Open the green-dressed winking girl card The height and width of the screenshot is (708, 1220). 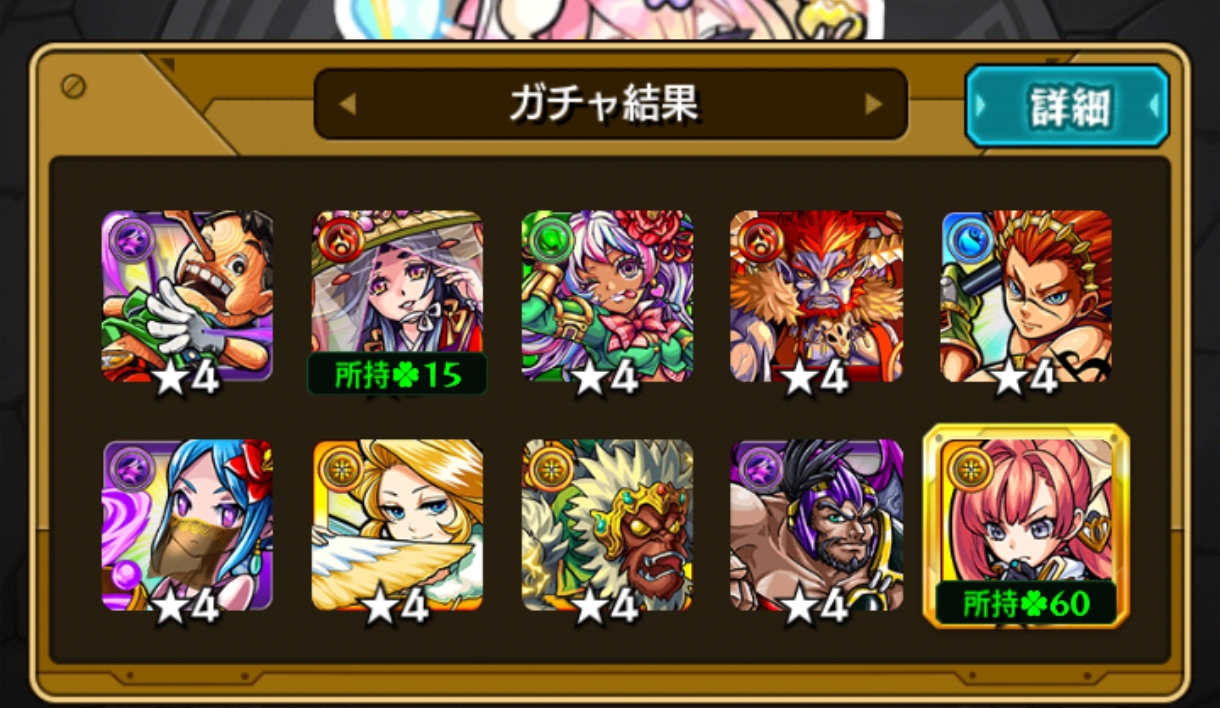pos(607,296)
